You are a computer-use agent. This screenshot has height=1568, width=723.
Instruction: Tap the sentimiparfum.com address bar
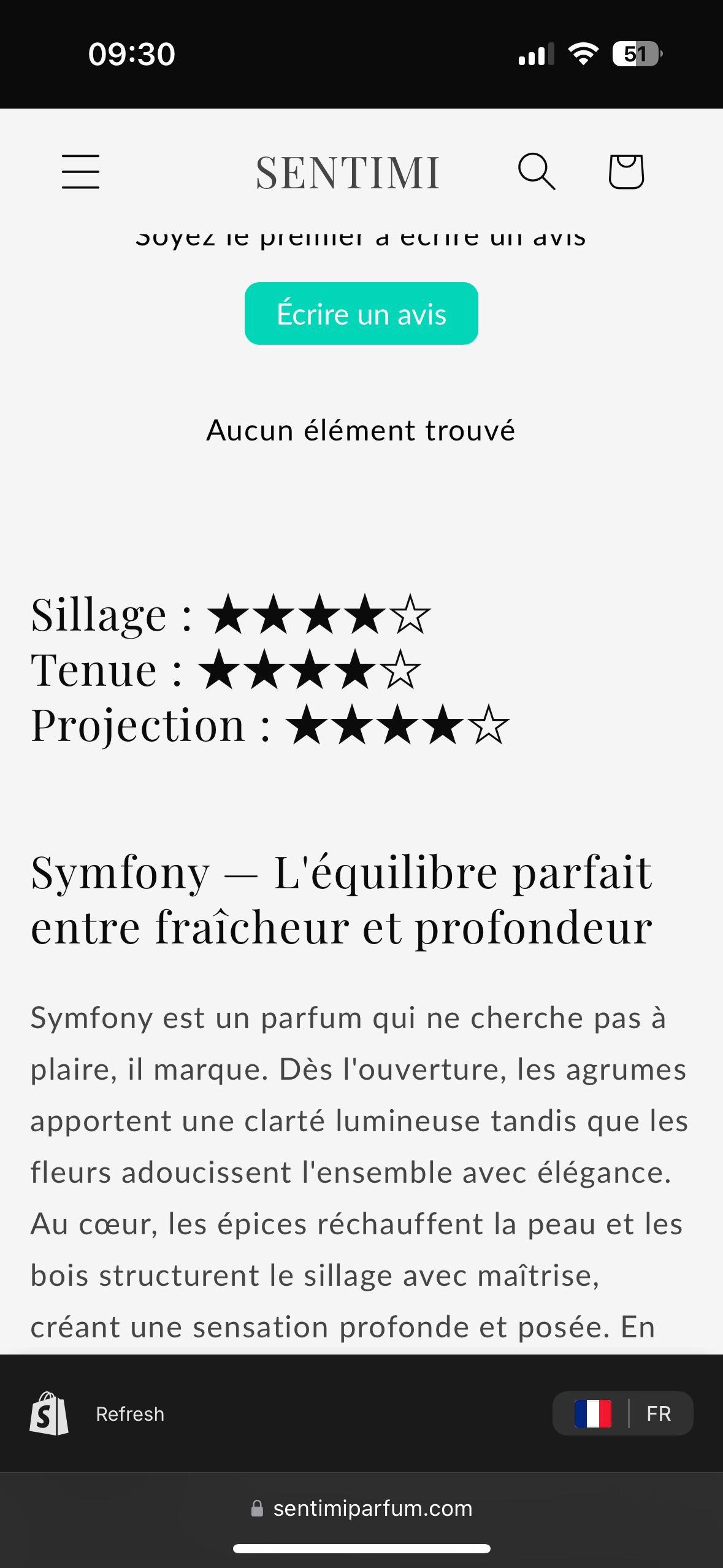pos(361,1508)
